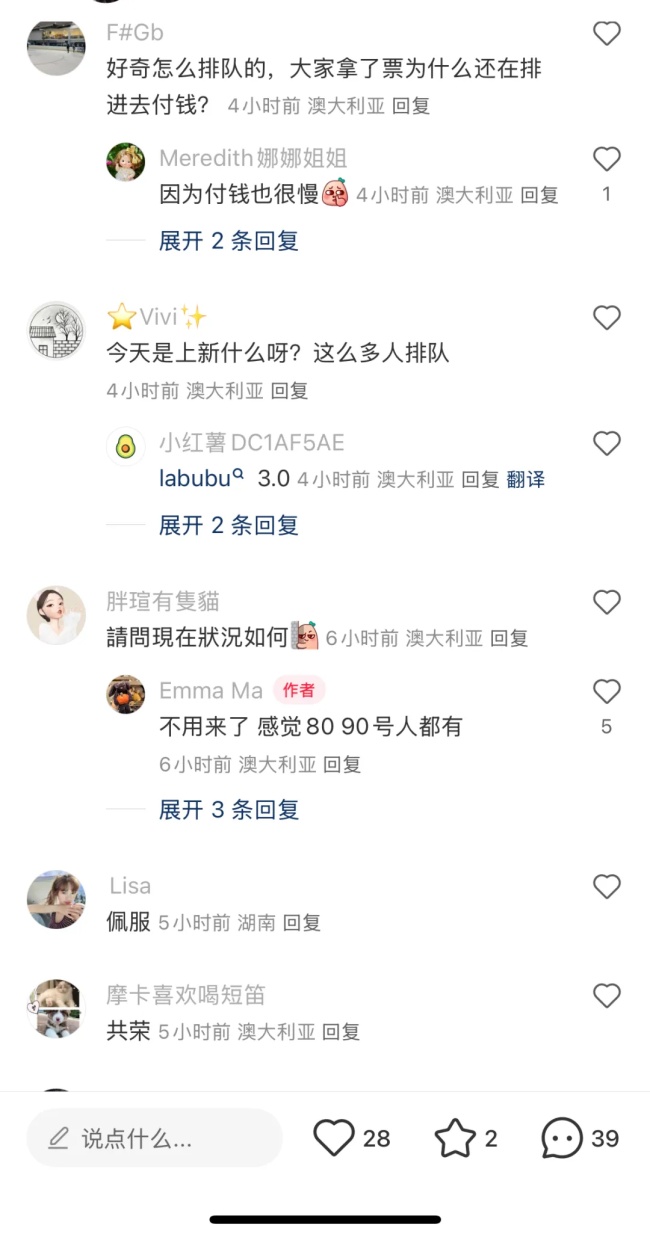
Task: Expand 2 replies under the labubu reply
Action: click(x=228, y=525)
